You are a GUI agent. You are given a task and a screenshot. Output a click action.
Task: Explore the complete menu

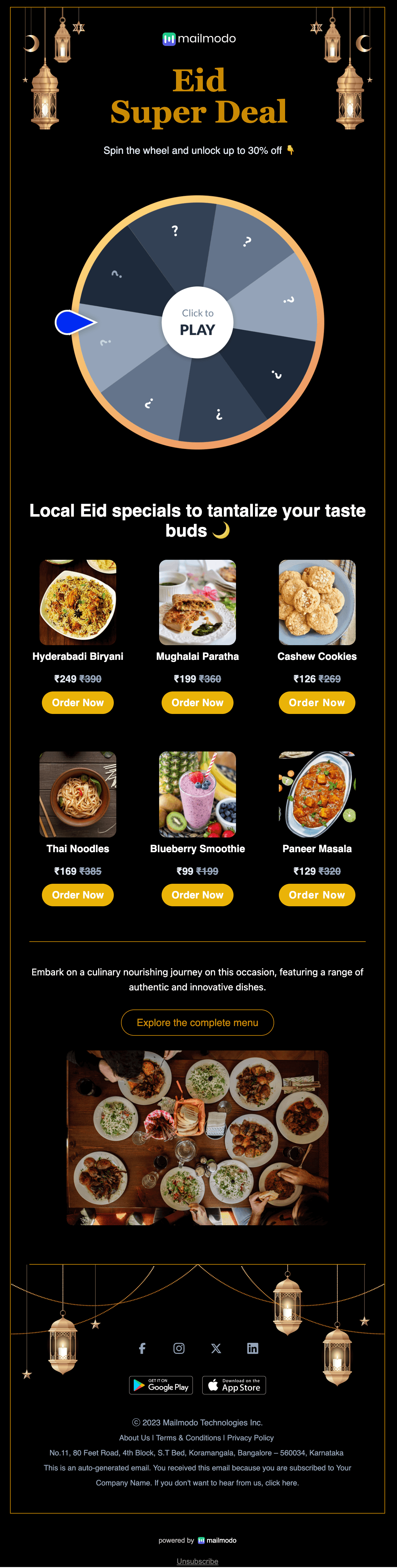[x=197, y=1023]
